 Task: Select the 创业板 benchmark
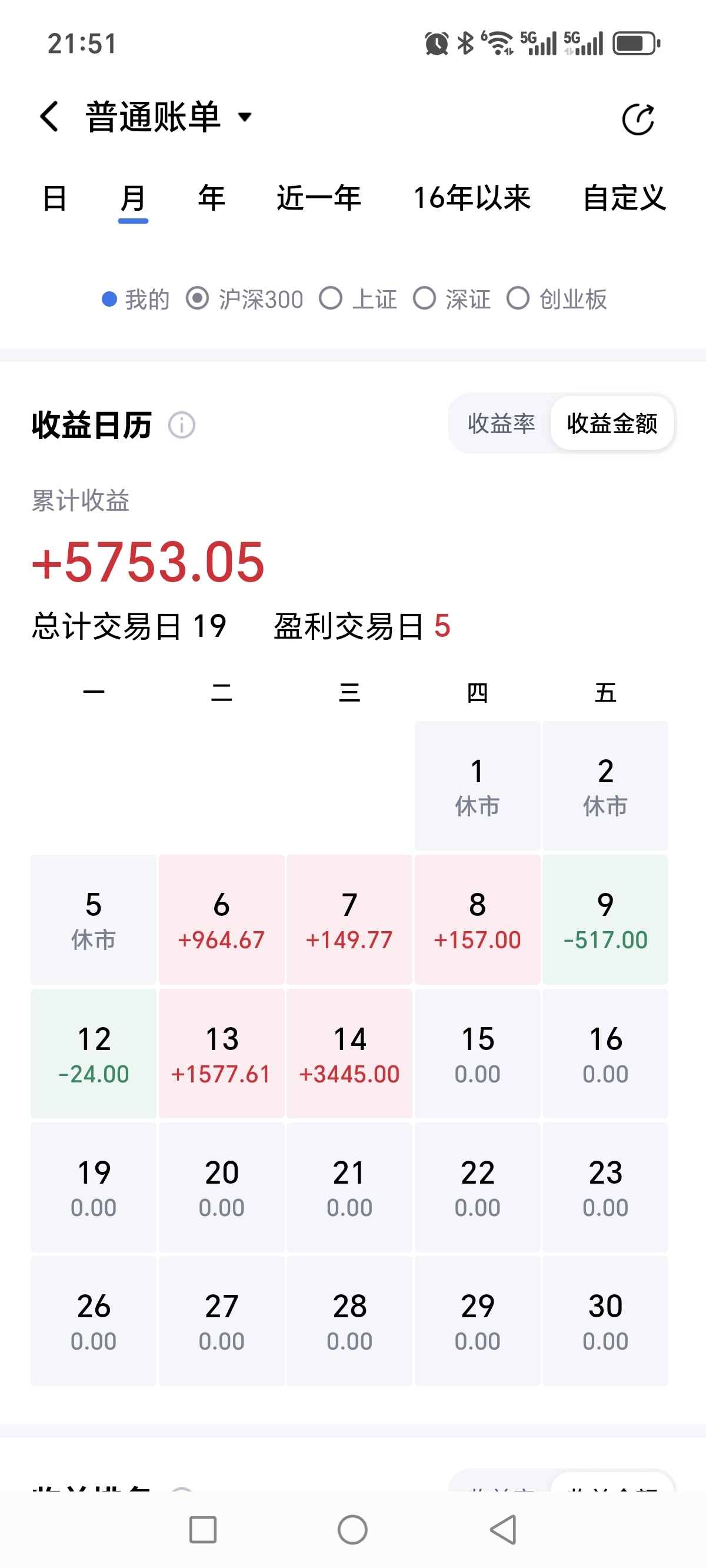(557, 299)
